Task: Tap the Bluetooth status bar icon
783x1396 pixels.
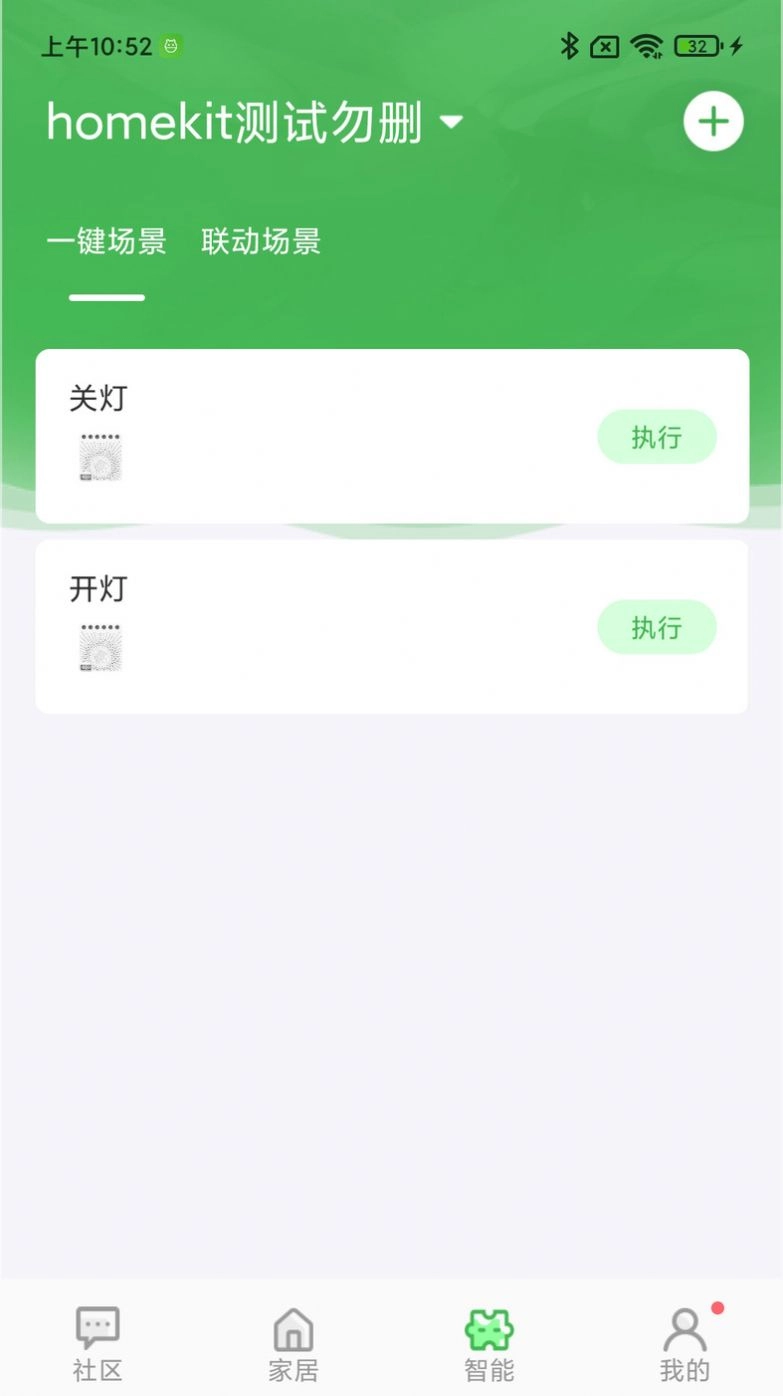Action: click(x=571, y=45)
